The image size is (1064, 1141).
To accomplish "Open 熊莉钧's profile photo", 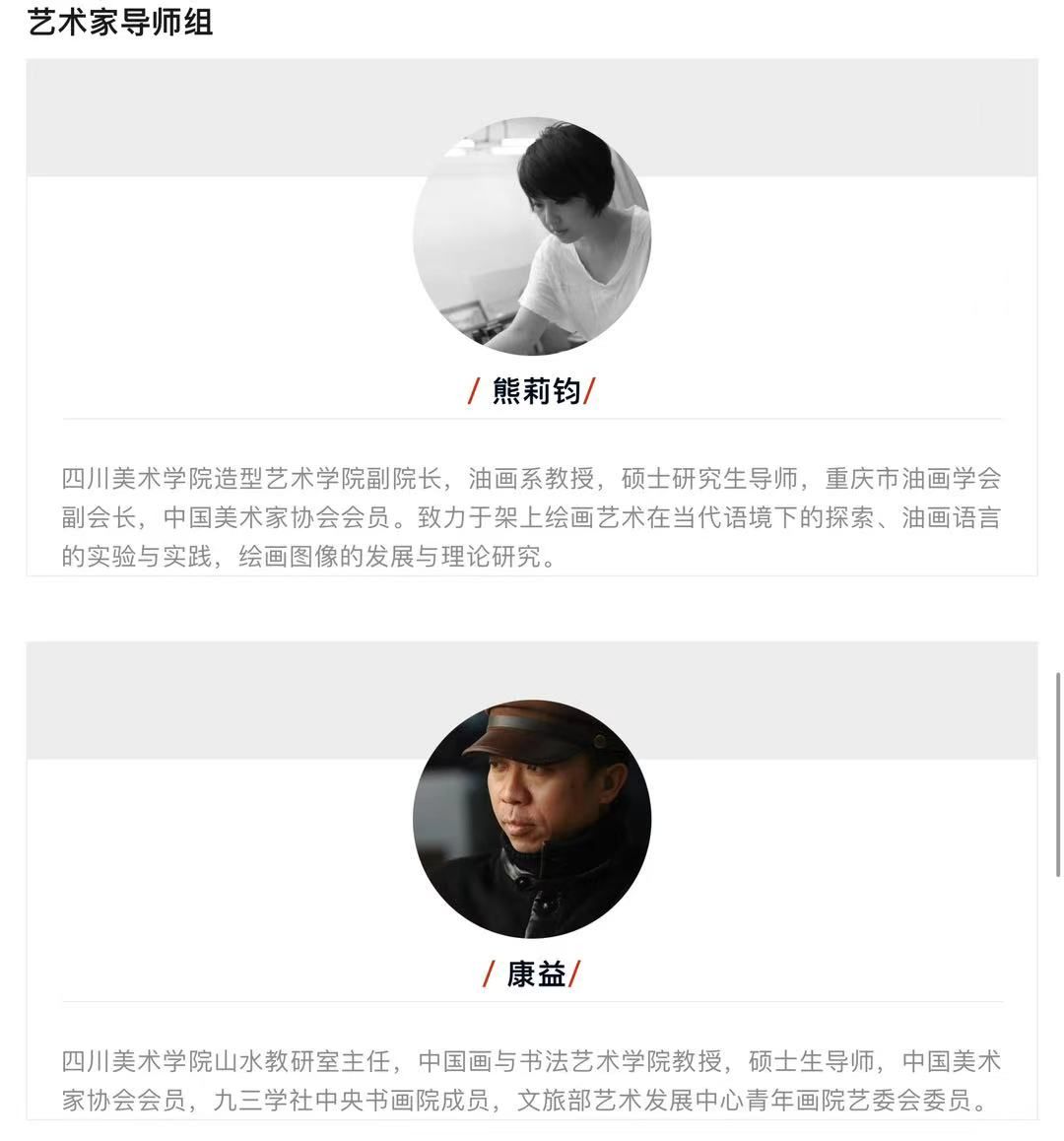I will pyautogui.click(x=532, y=236).
